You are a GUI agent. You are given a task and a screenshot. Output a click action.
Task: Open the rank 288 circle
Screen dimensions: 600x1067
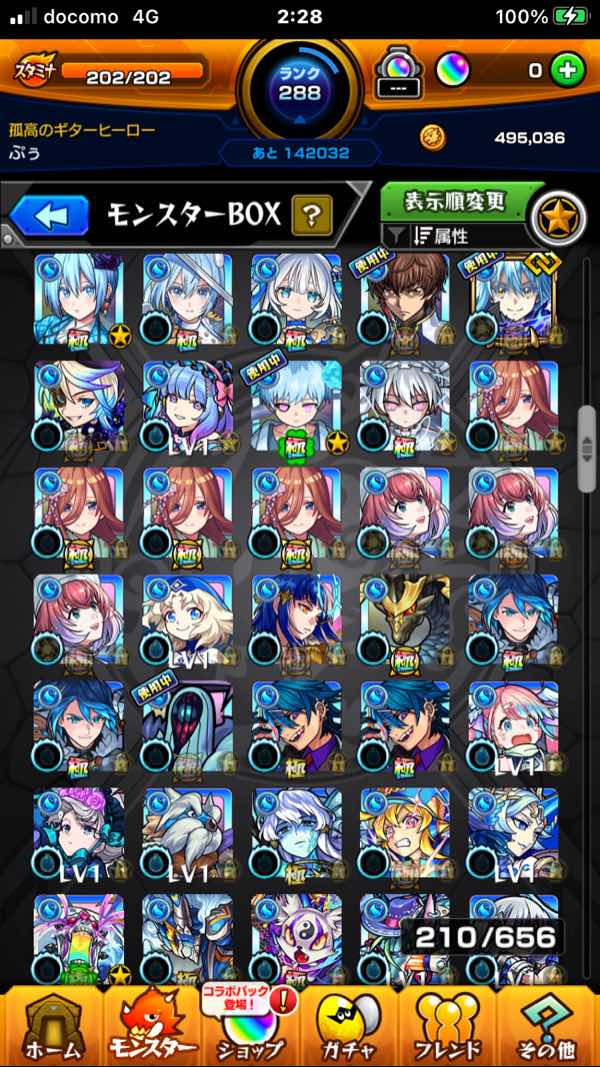[299, 88]
